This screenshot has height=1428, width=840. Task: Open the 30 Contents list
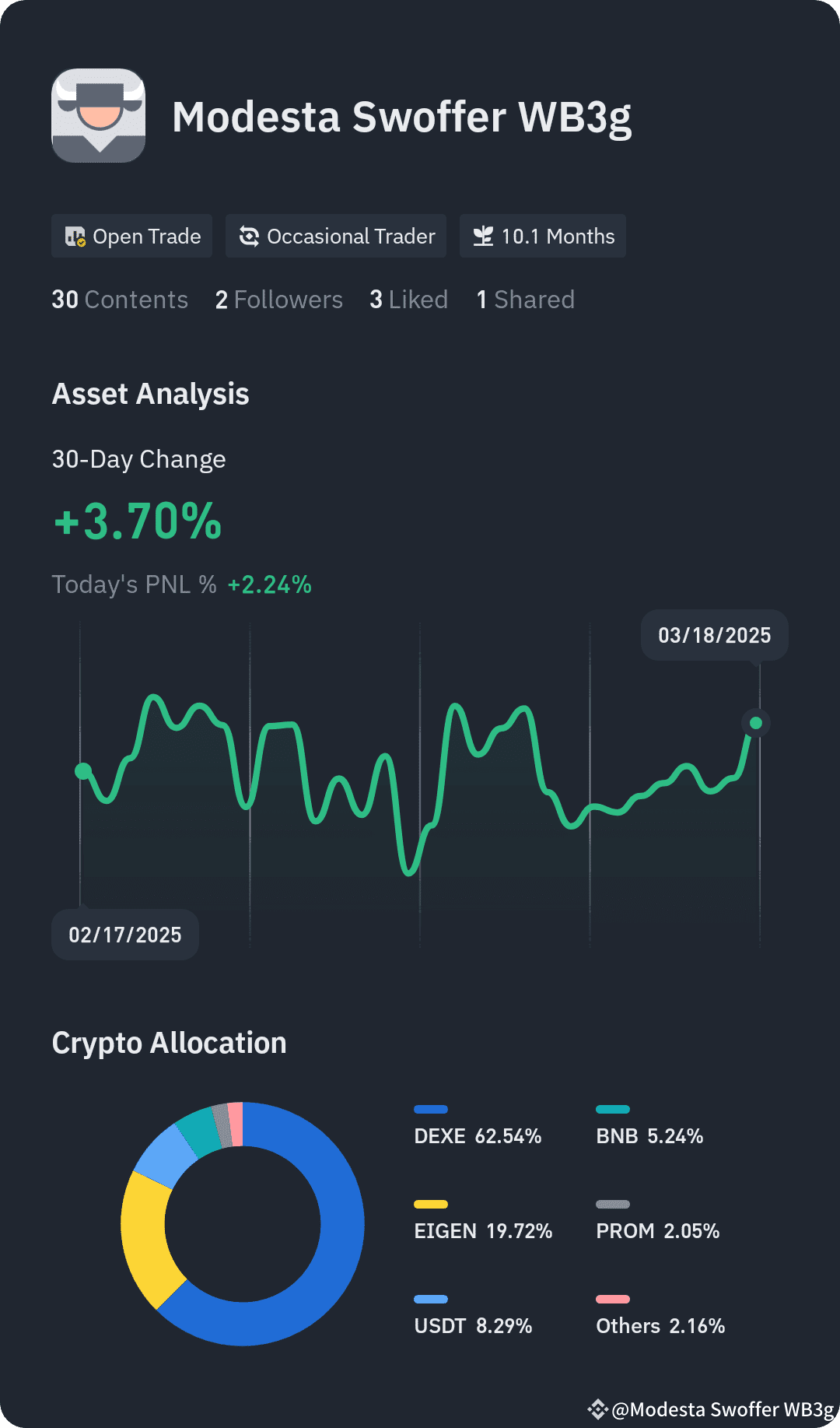pyautogui.click(x=120, y=300)
